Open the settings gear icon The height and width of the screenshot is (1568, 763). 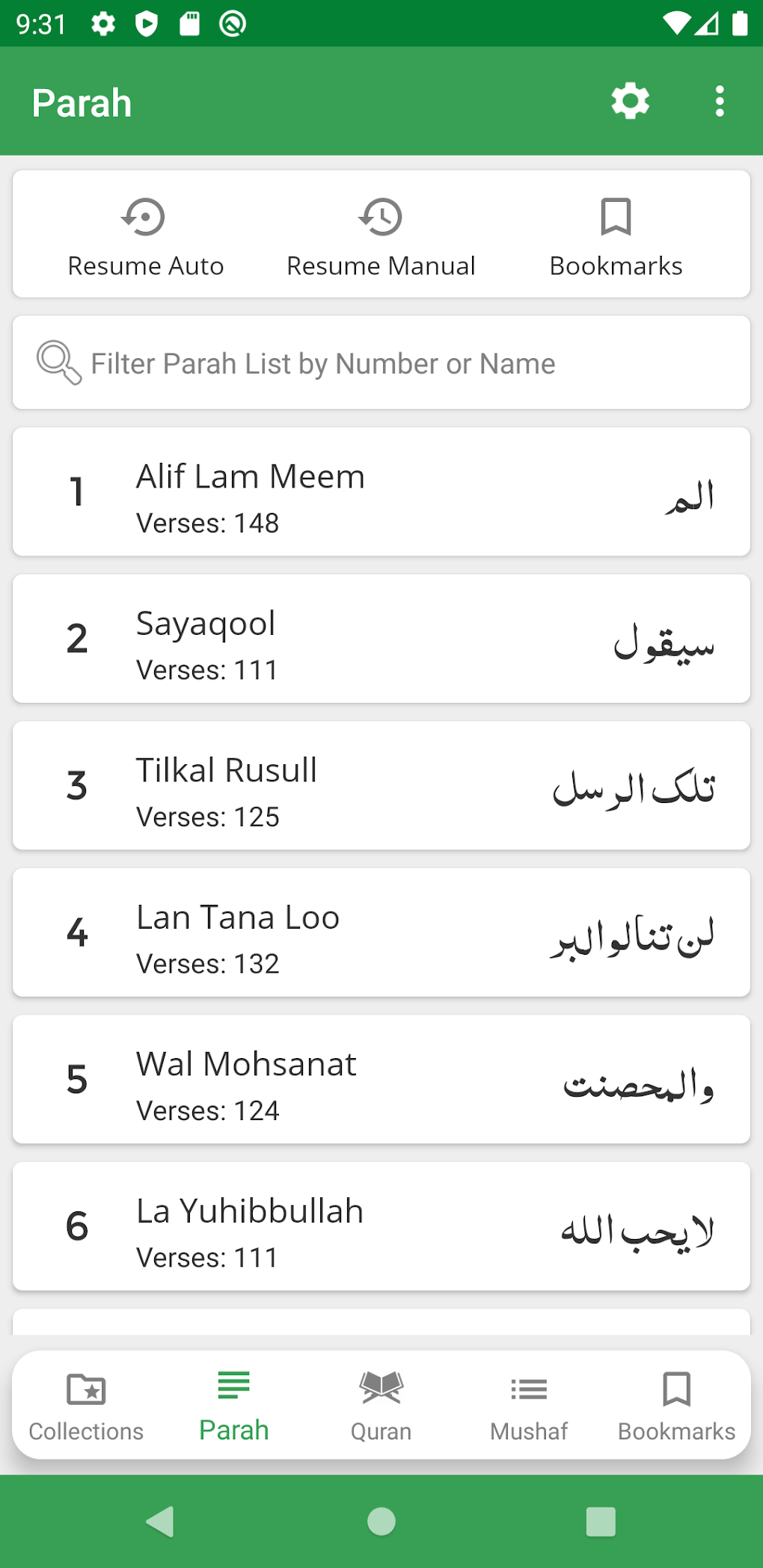click(x=631, y=101)
